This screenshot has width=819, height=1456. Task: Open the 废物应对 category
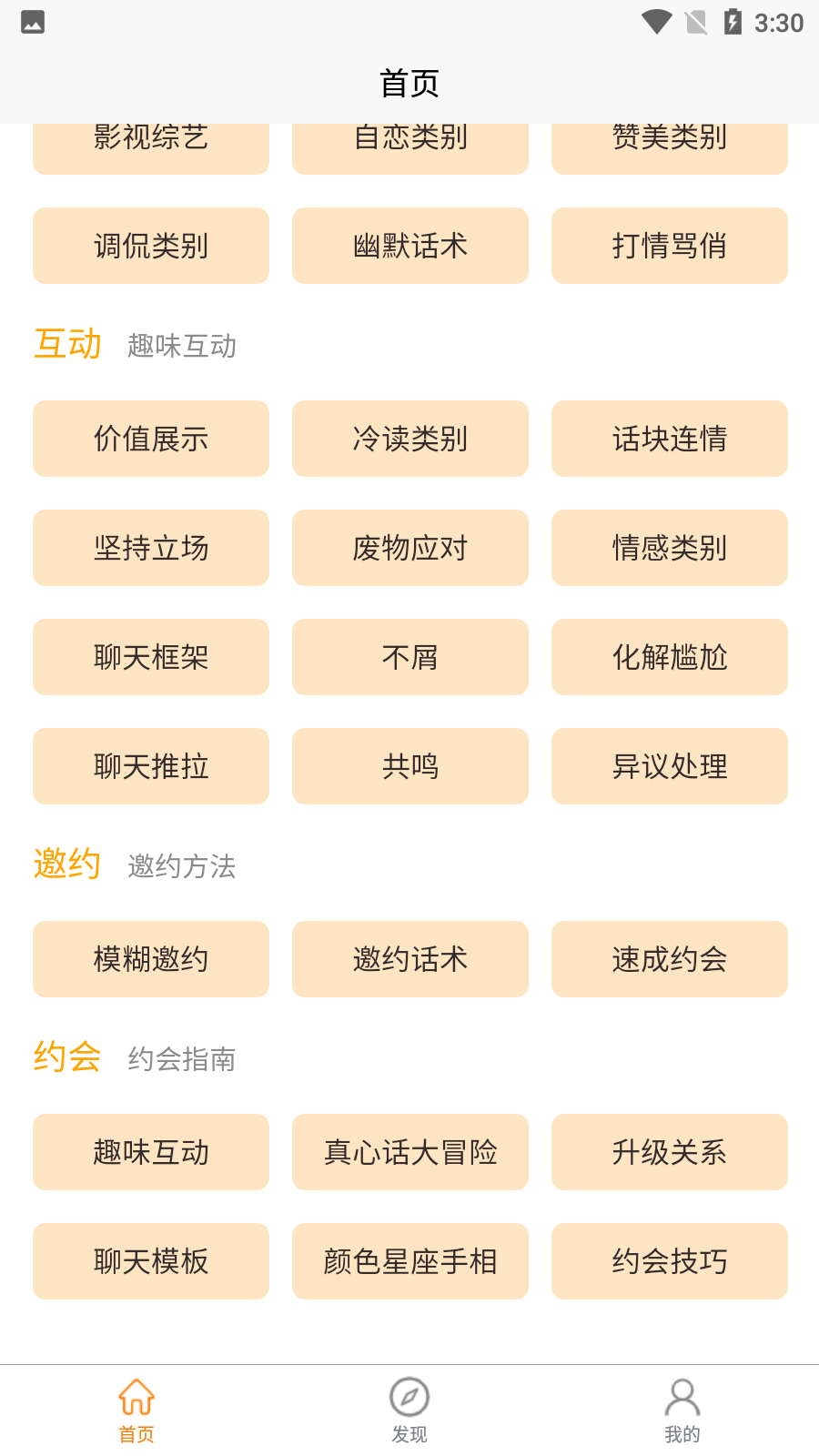(x=409, y=548)
